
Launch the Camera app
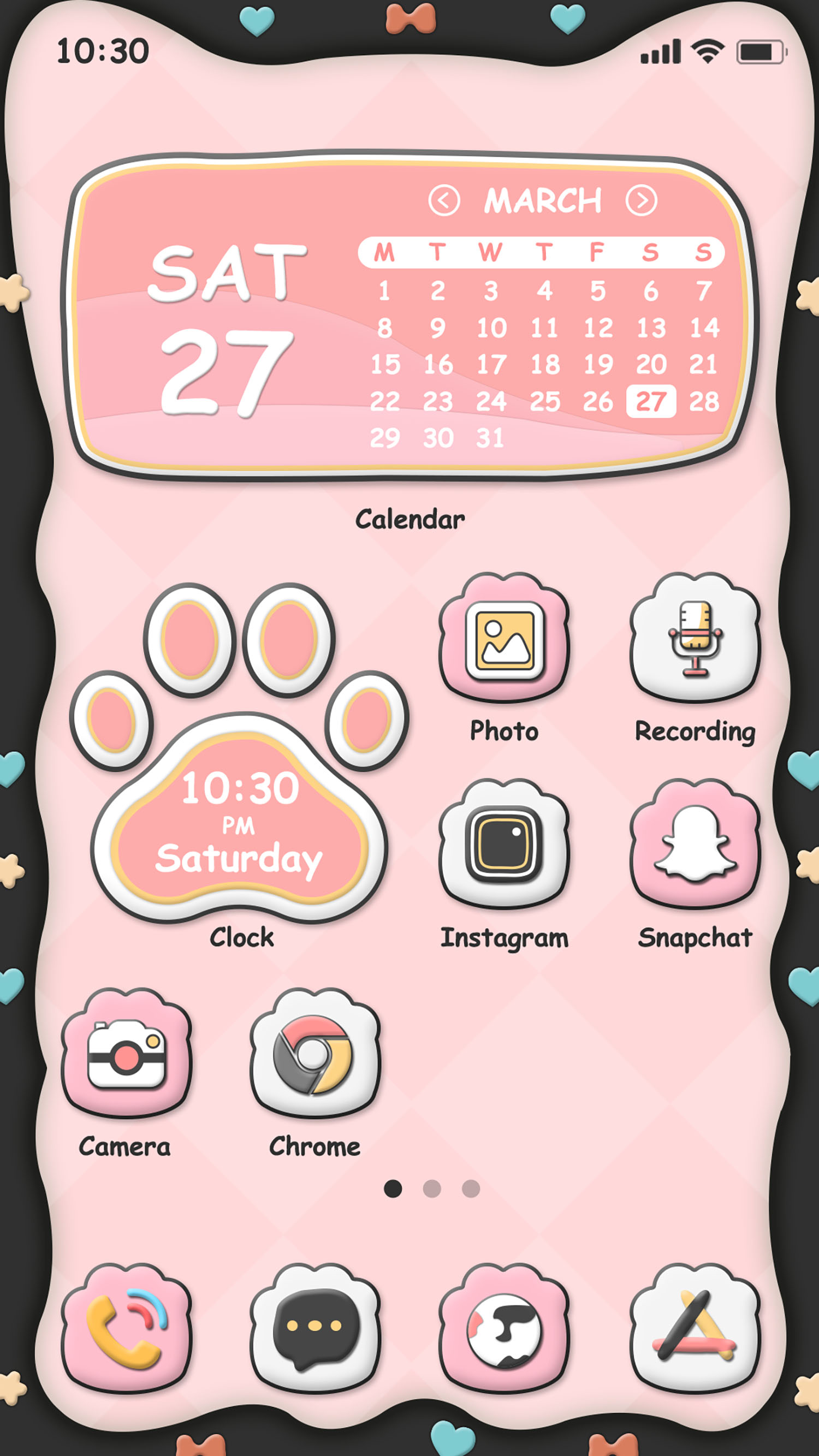[126, 1054]
